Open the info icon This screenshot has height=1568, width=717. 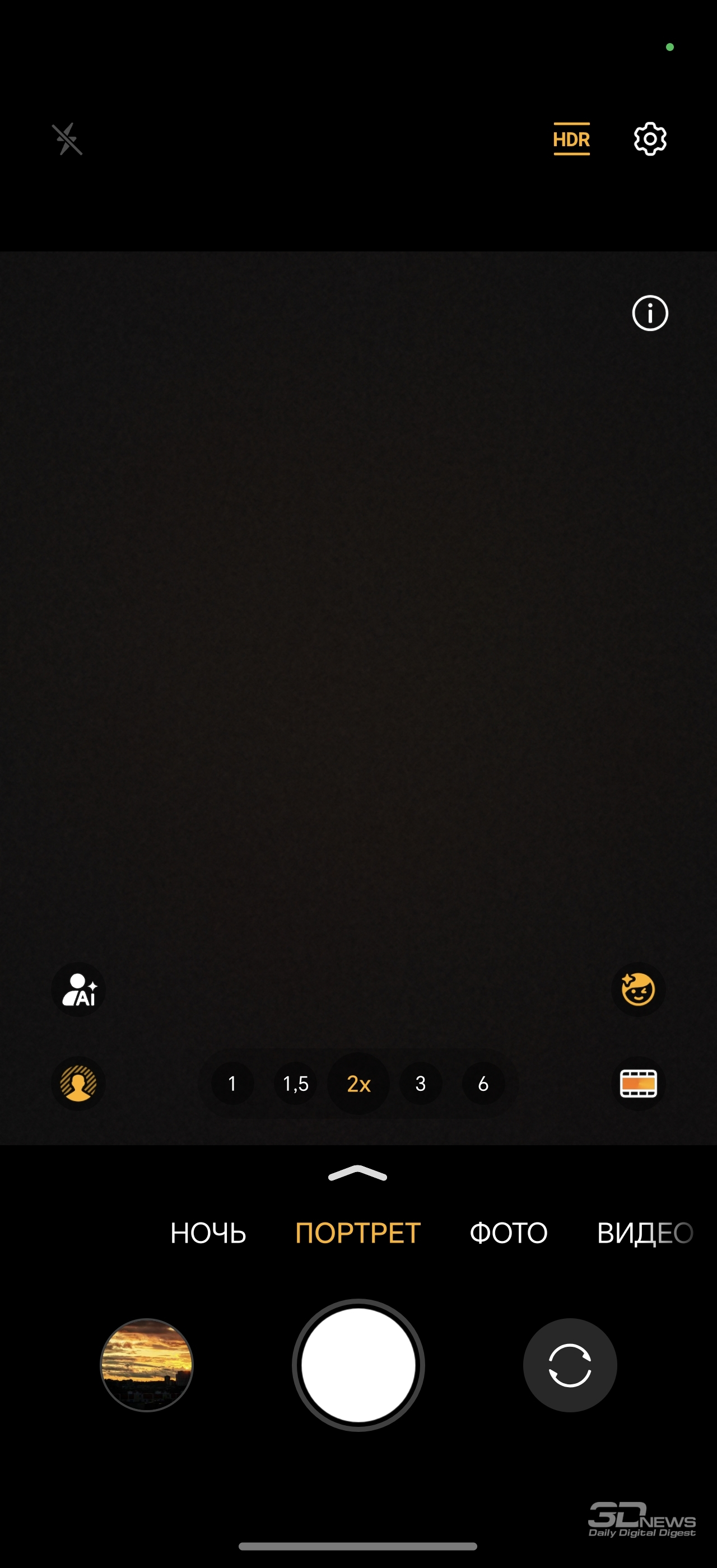pos(649,314)
